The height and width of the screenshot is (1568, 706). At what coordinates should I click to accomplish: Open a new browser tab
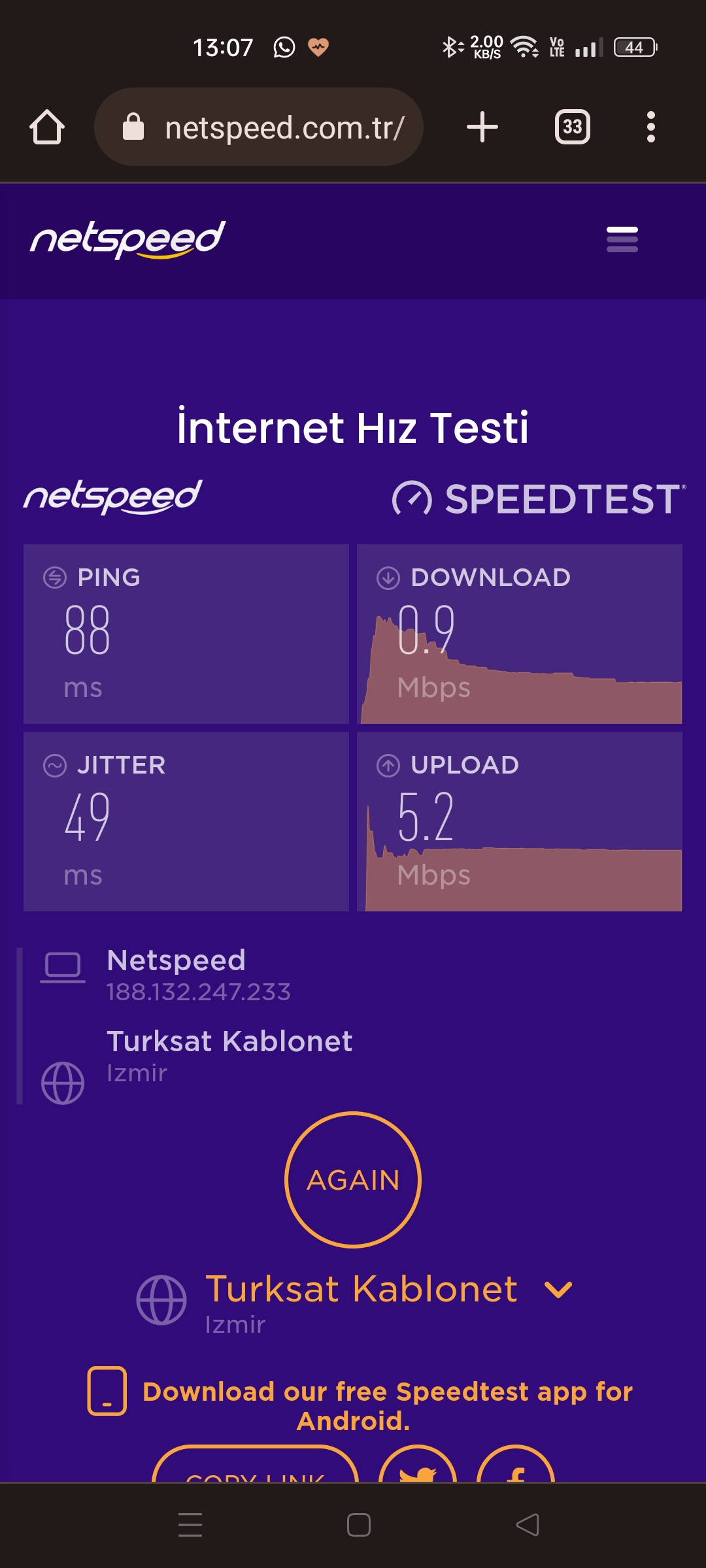click(482, 127)
